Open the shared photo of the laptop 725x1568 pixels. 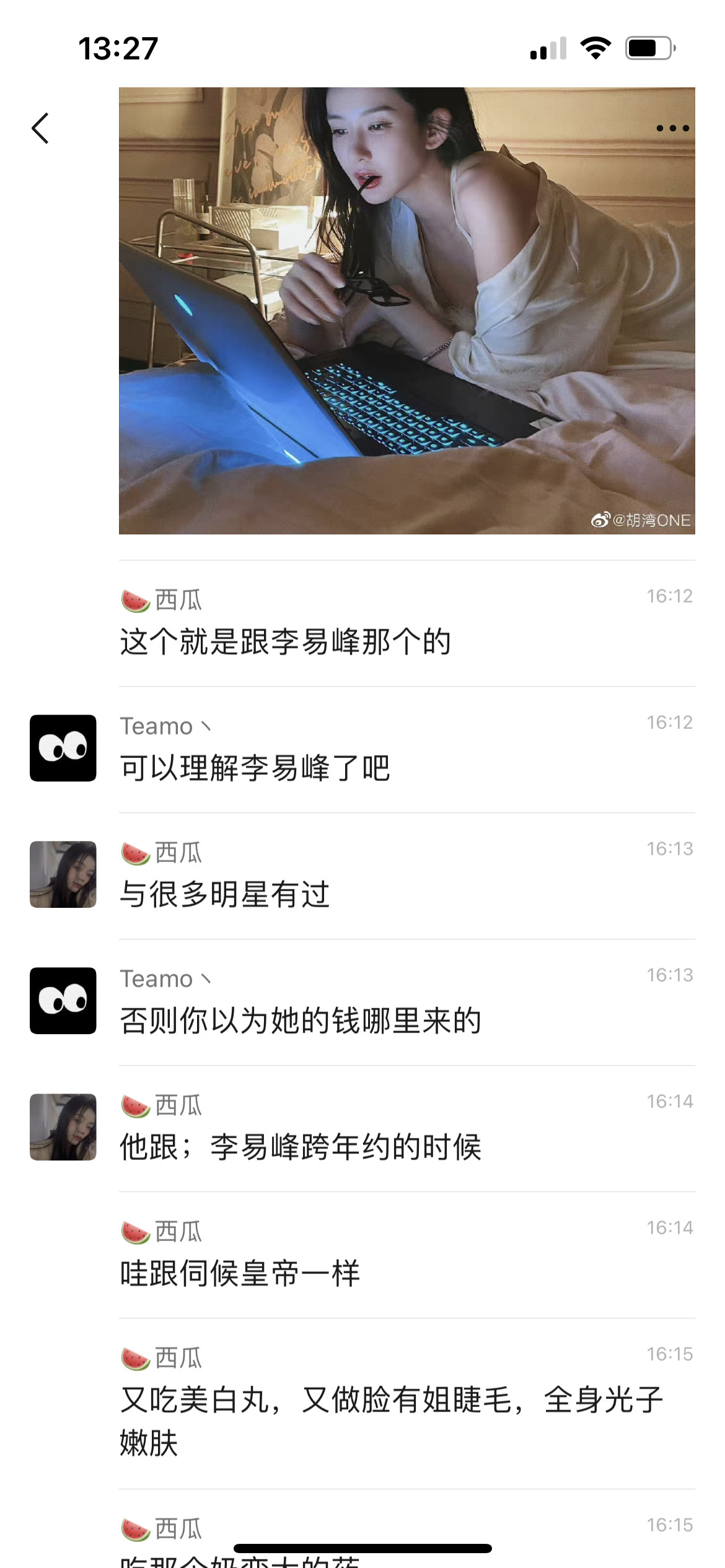[x=406, y=310]
